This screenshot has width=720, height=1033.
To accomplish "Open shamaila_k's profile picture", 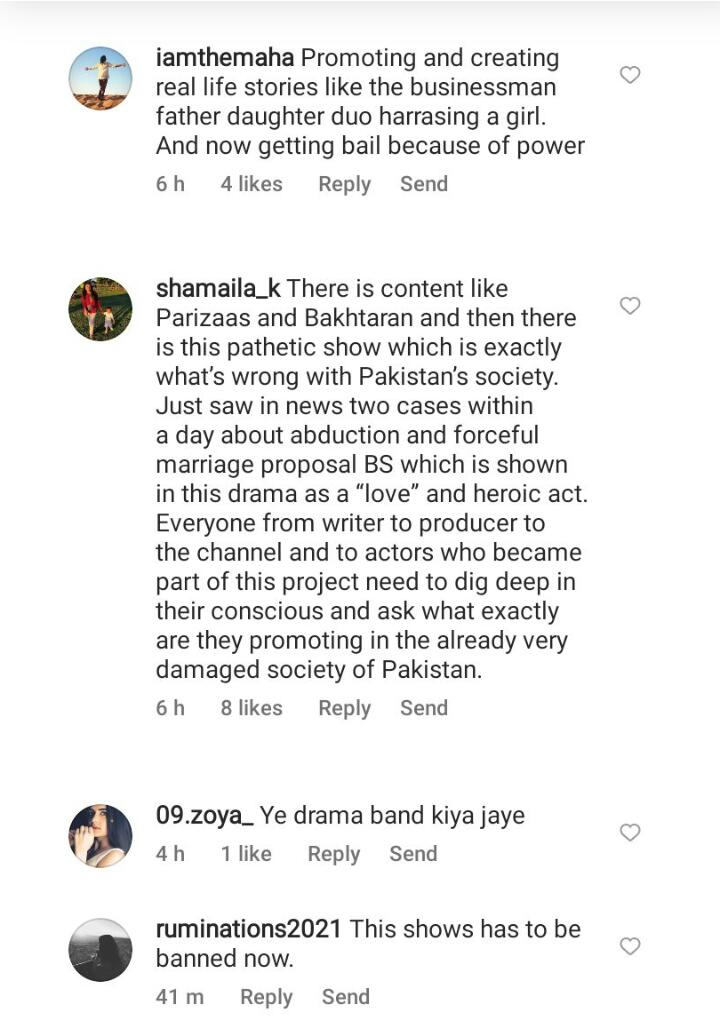I will (x=100, y=309).
